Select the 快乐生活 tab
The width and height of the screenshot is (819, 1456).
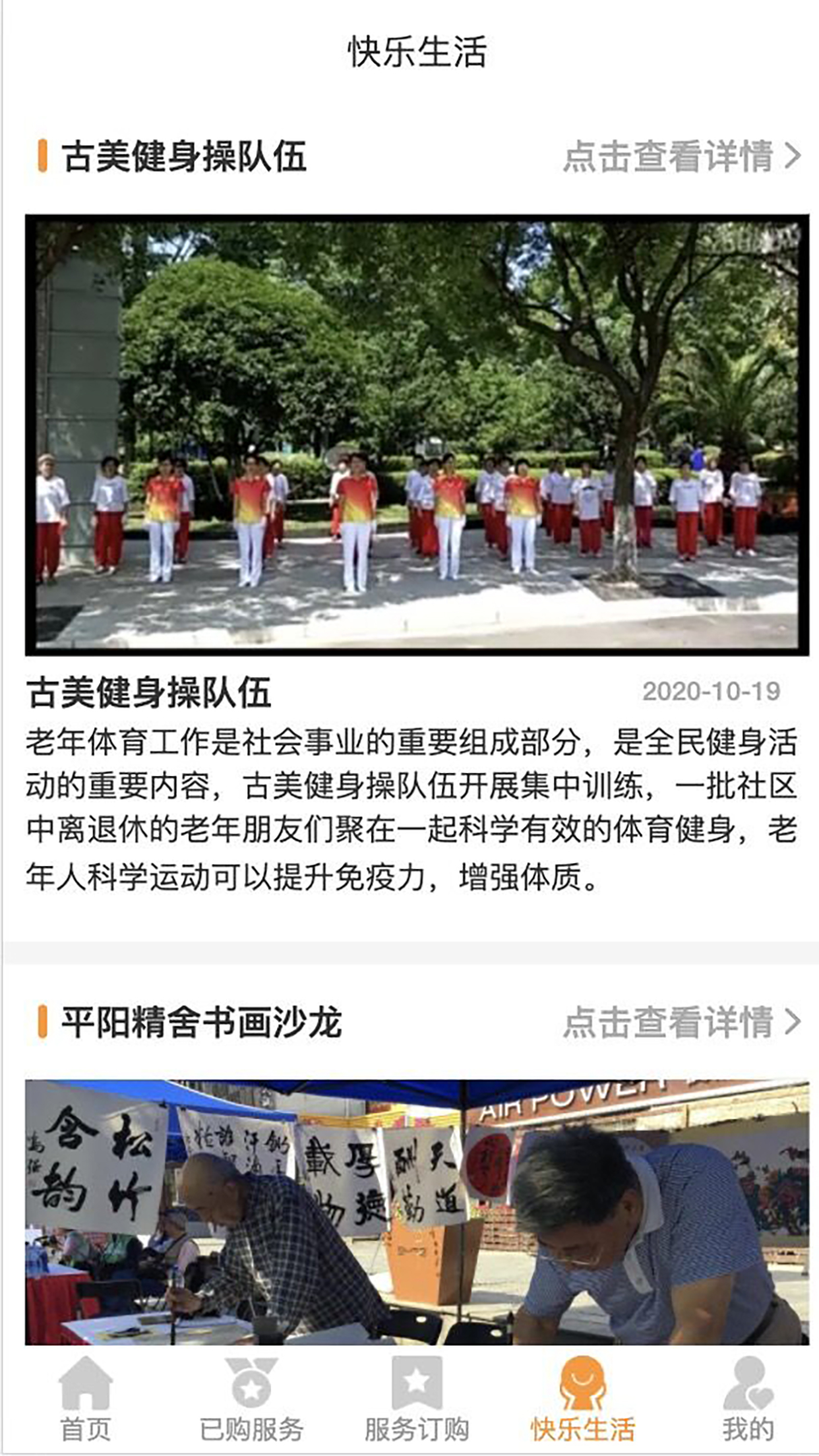582,1399
